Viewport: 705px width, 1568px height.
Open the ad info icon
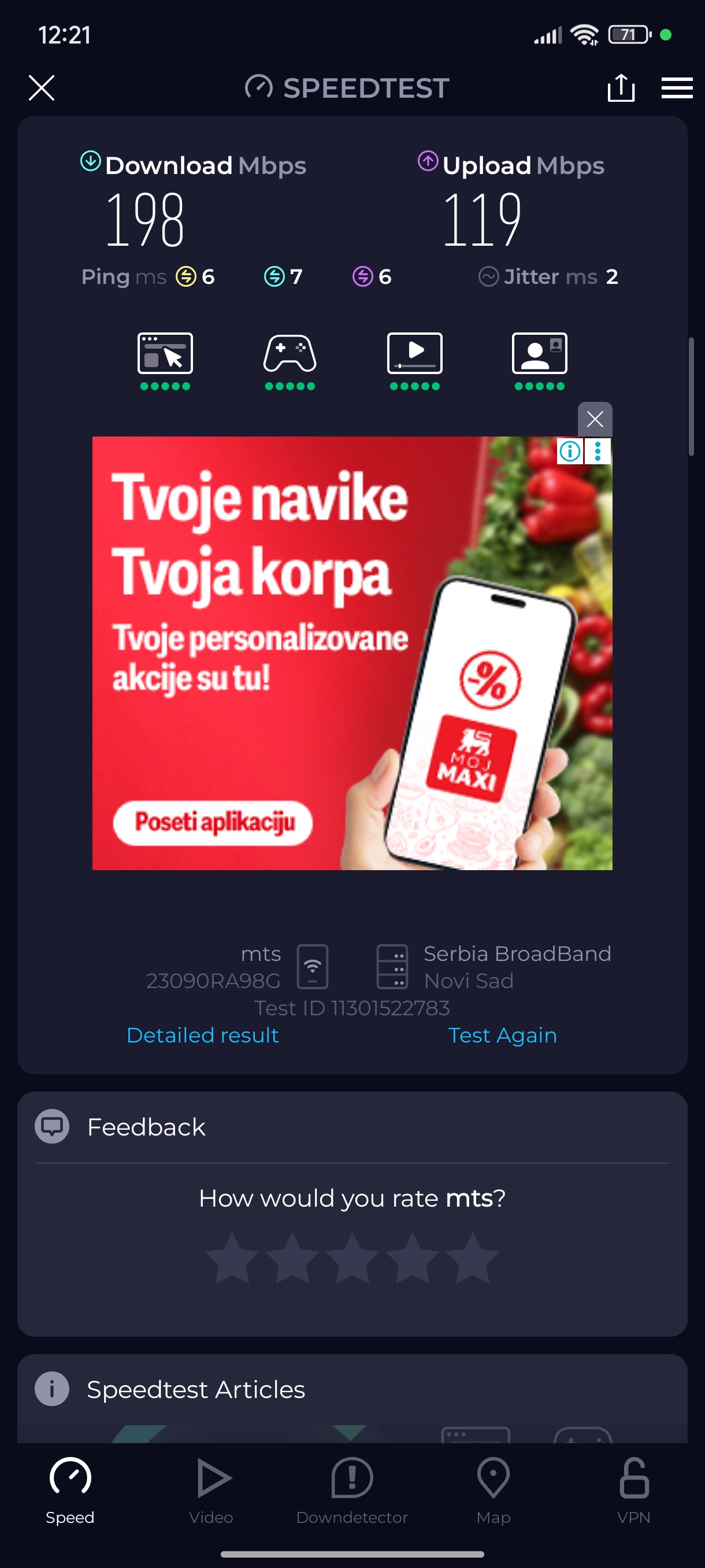coord(570,451)
